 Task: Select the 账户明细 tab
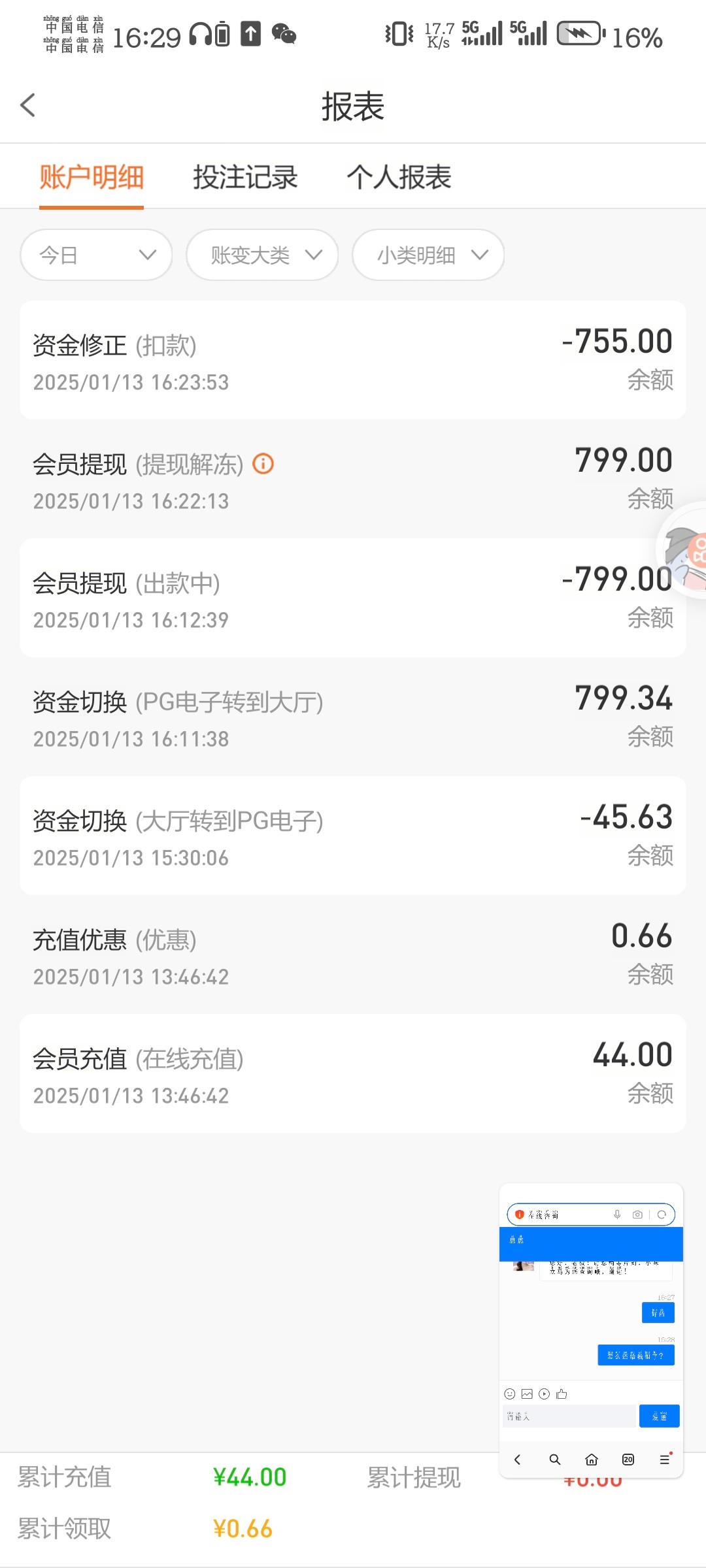92,177
